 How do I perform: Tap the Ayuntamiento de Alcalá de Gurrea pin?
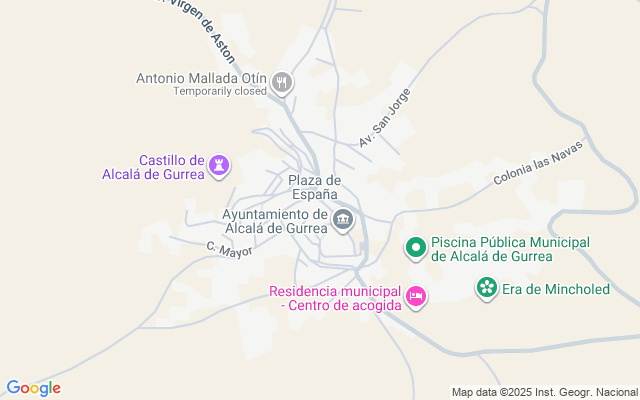pos(343,220)
